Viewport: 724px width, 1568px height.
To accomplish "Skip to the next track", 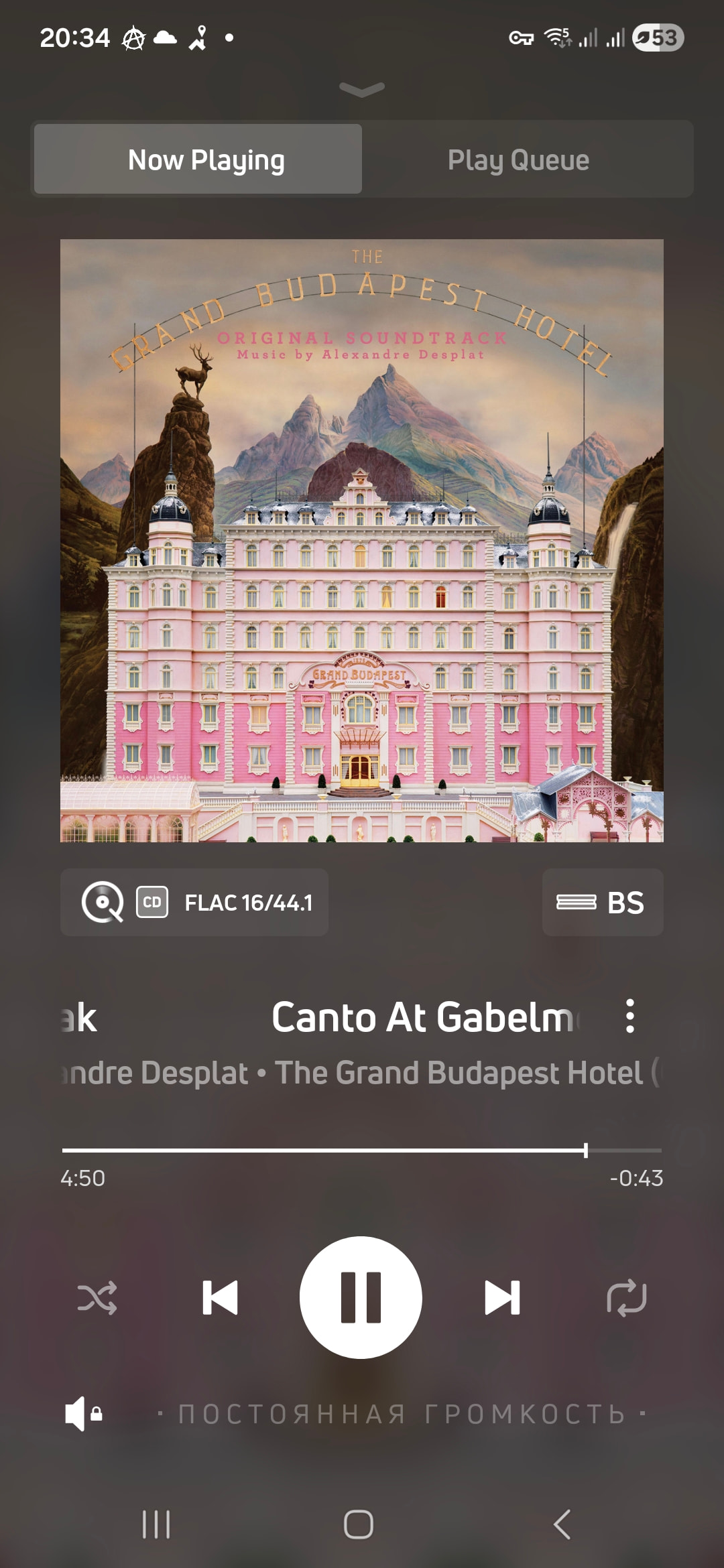I will [502, 1297].
